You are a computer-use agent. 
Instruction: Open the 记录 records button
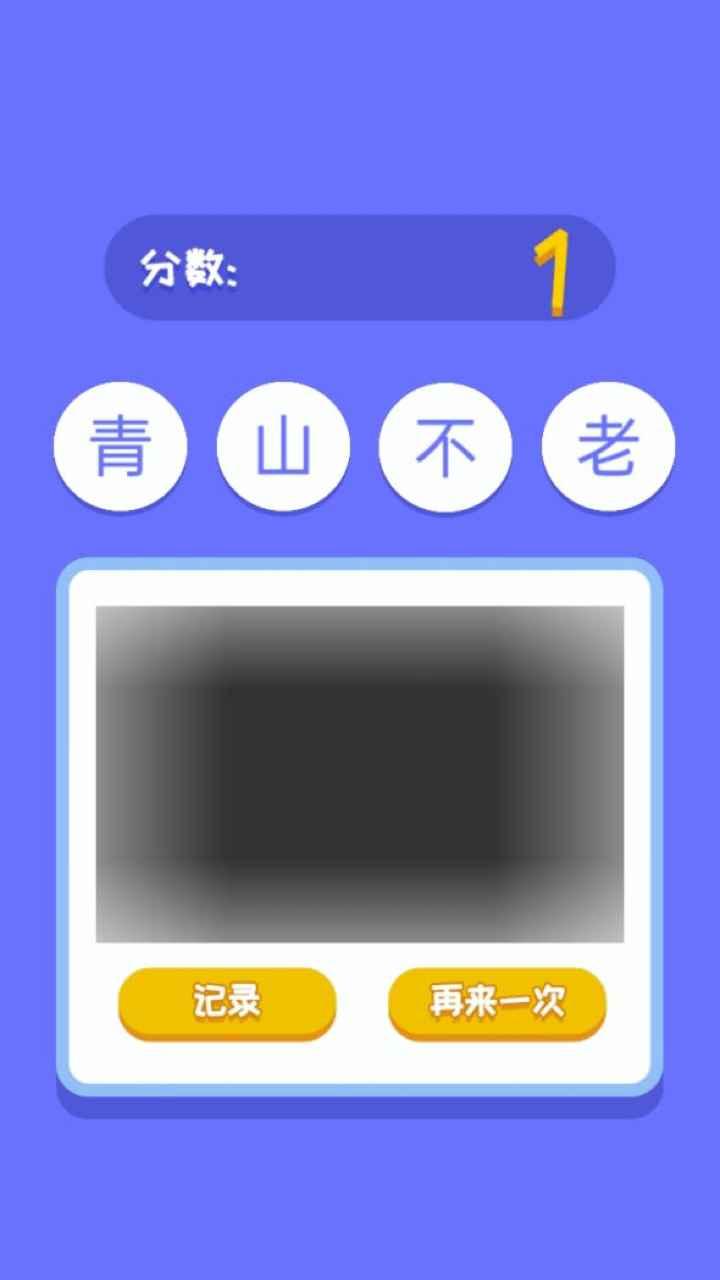click(227, 1001)
